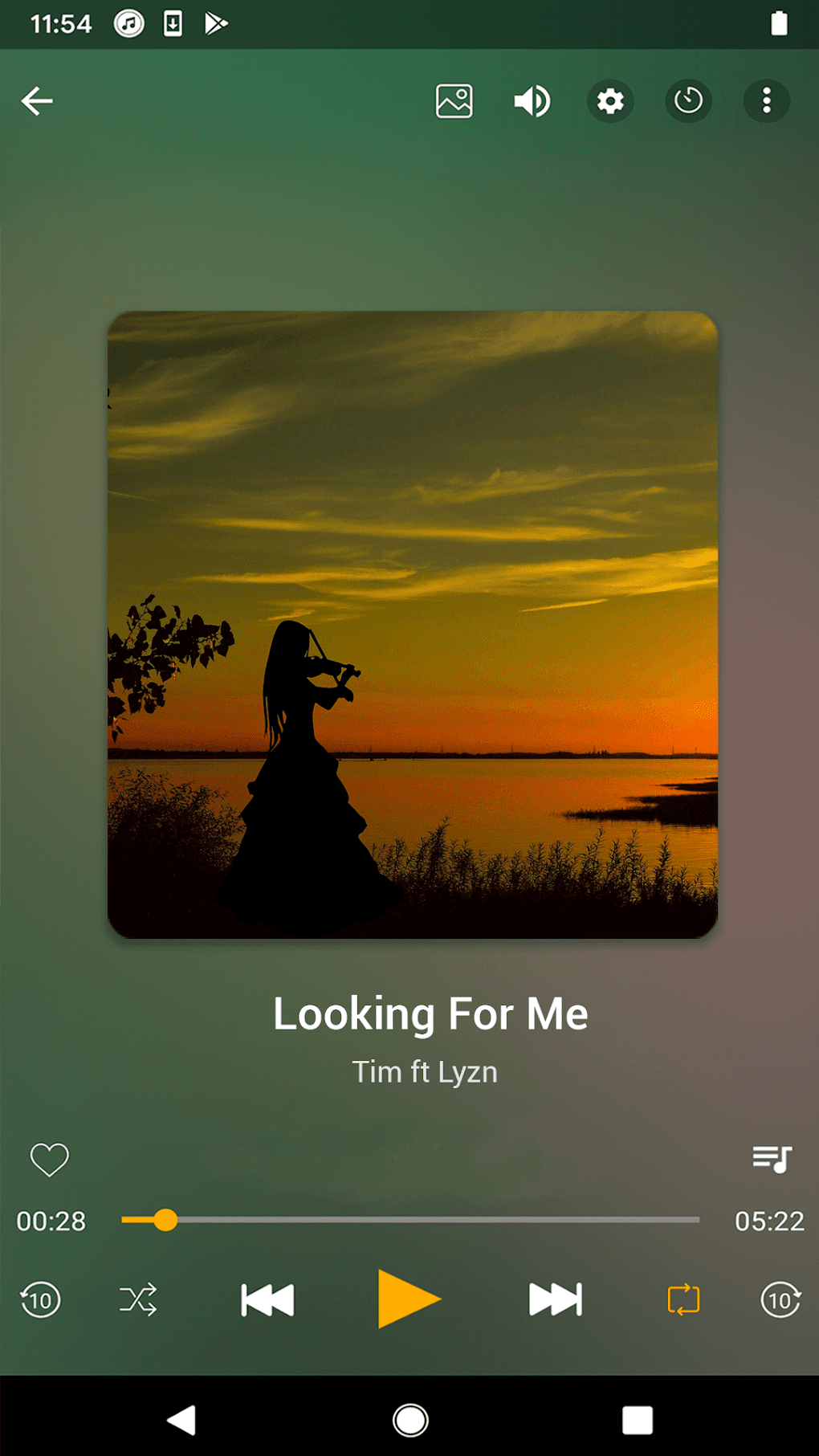Enable shuffle mode
This screenshot has width=819, height=1456.
coord(136,1299)
